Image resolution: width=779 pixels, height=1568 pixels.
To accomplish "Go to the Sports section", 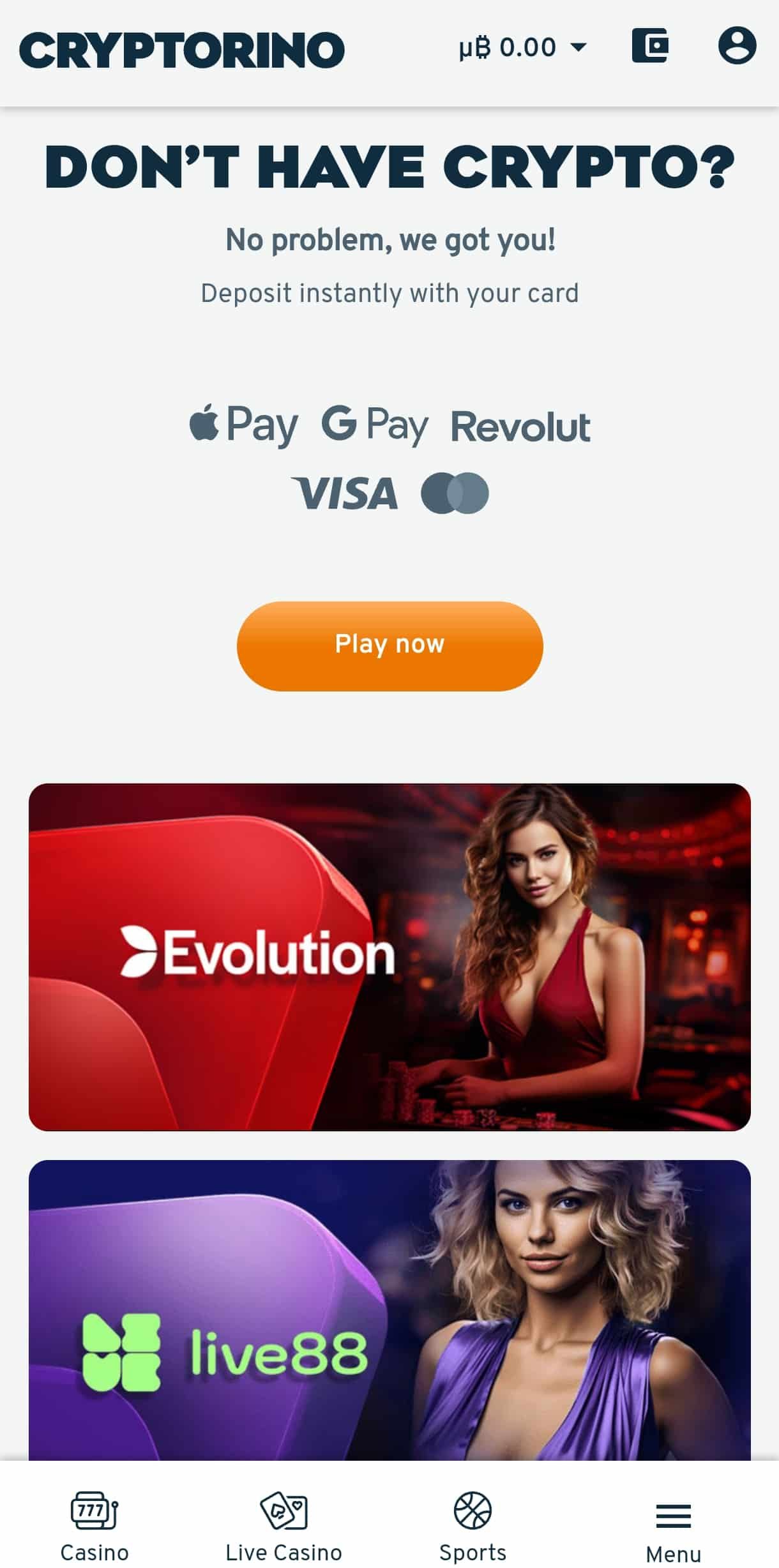I will click(473, 1527).
